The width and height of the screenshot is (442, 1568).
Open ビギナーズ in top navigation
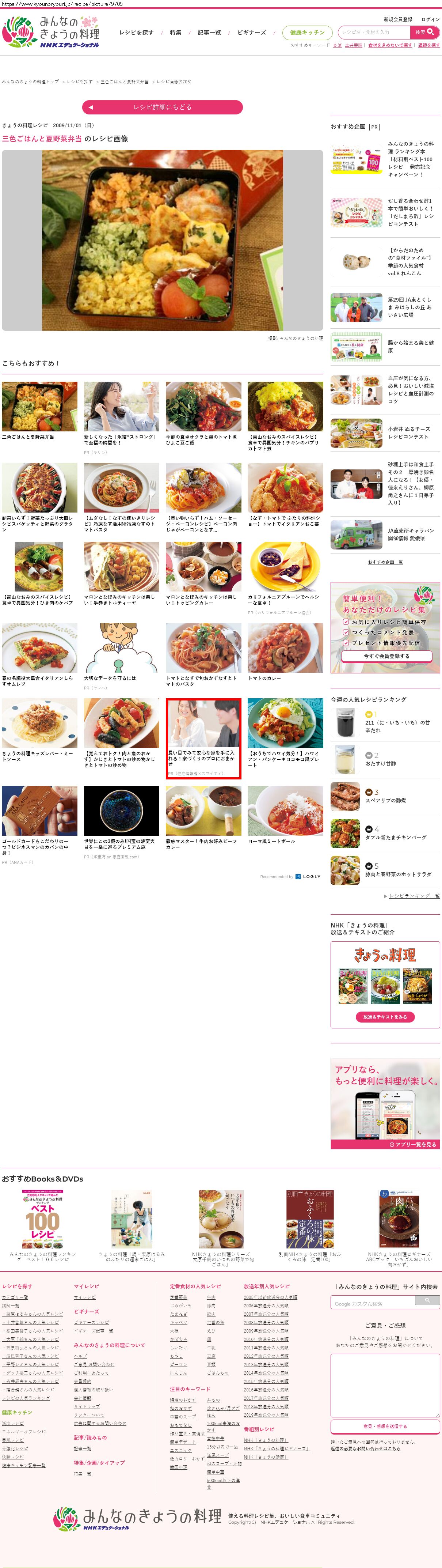tap(252, 33)
